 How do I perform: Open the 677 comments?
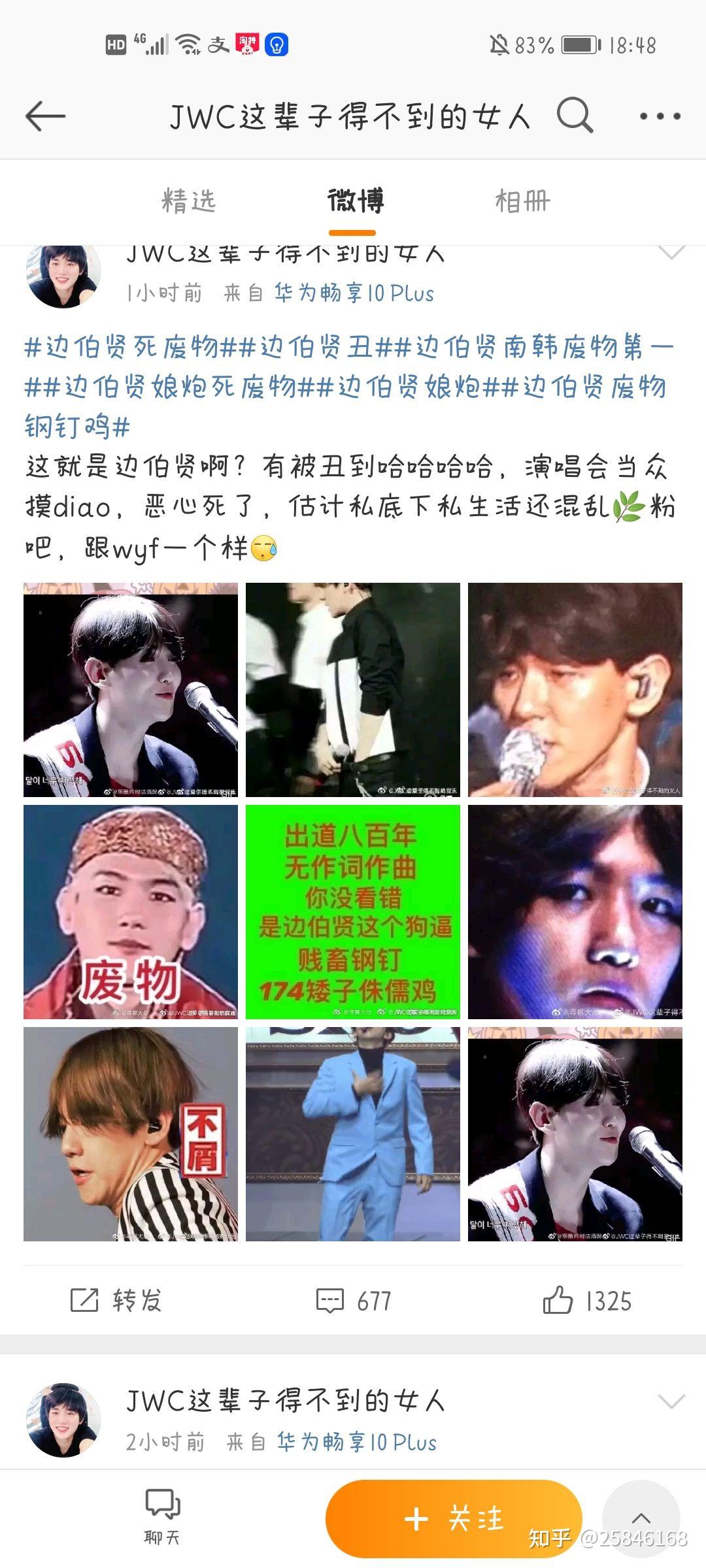[353, 1300]
